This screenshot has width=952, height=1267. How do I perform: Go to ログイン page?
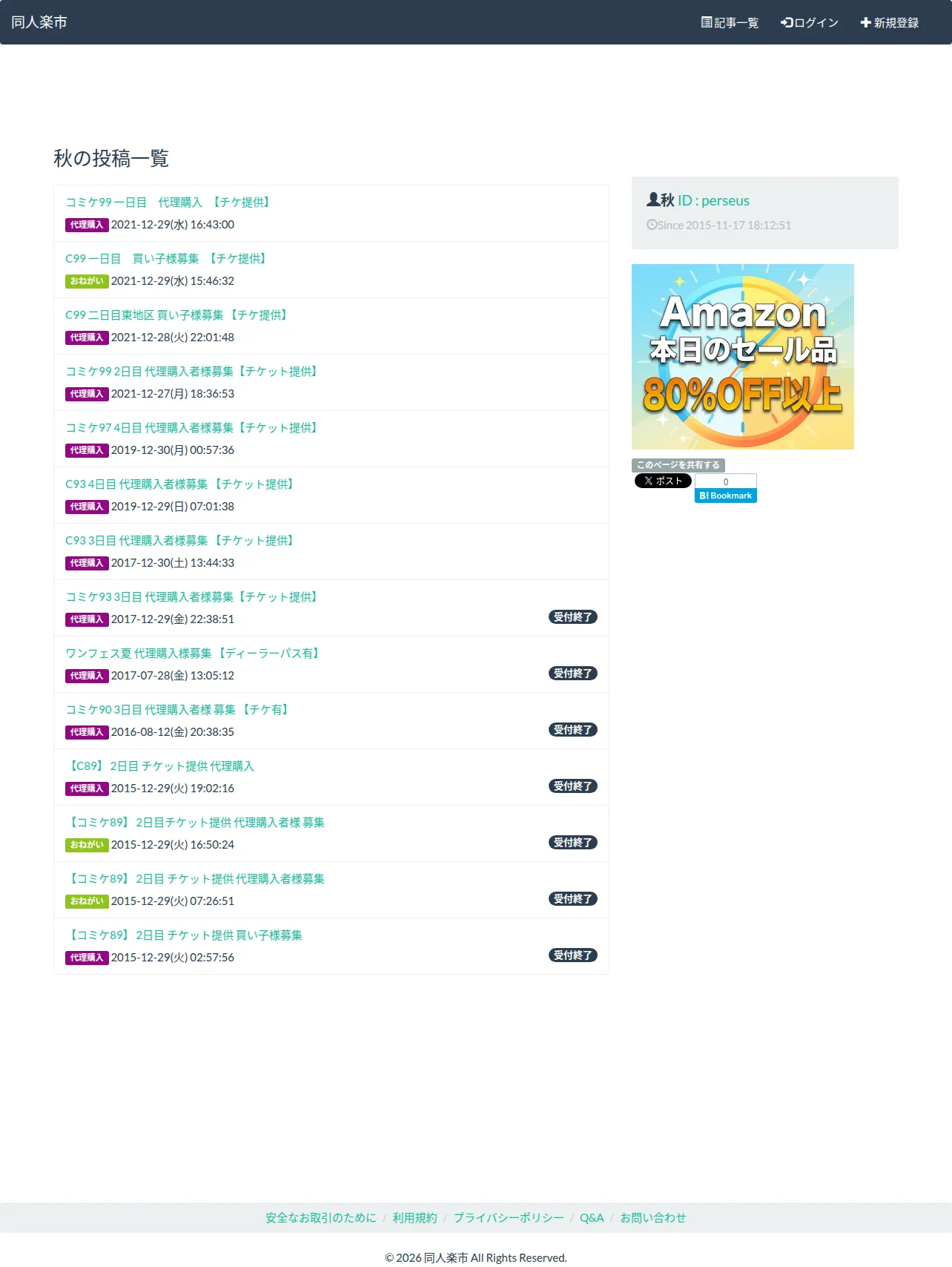(x=809, y=23)
